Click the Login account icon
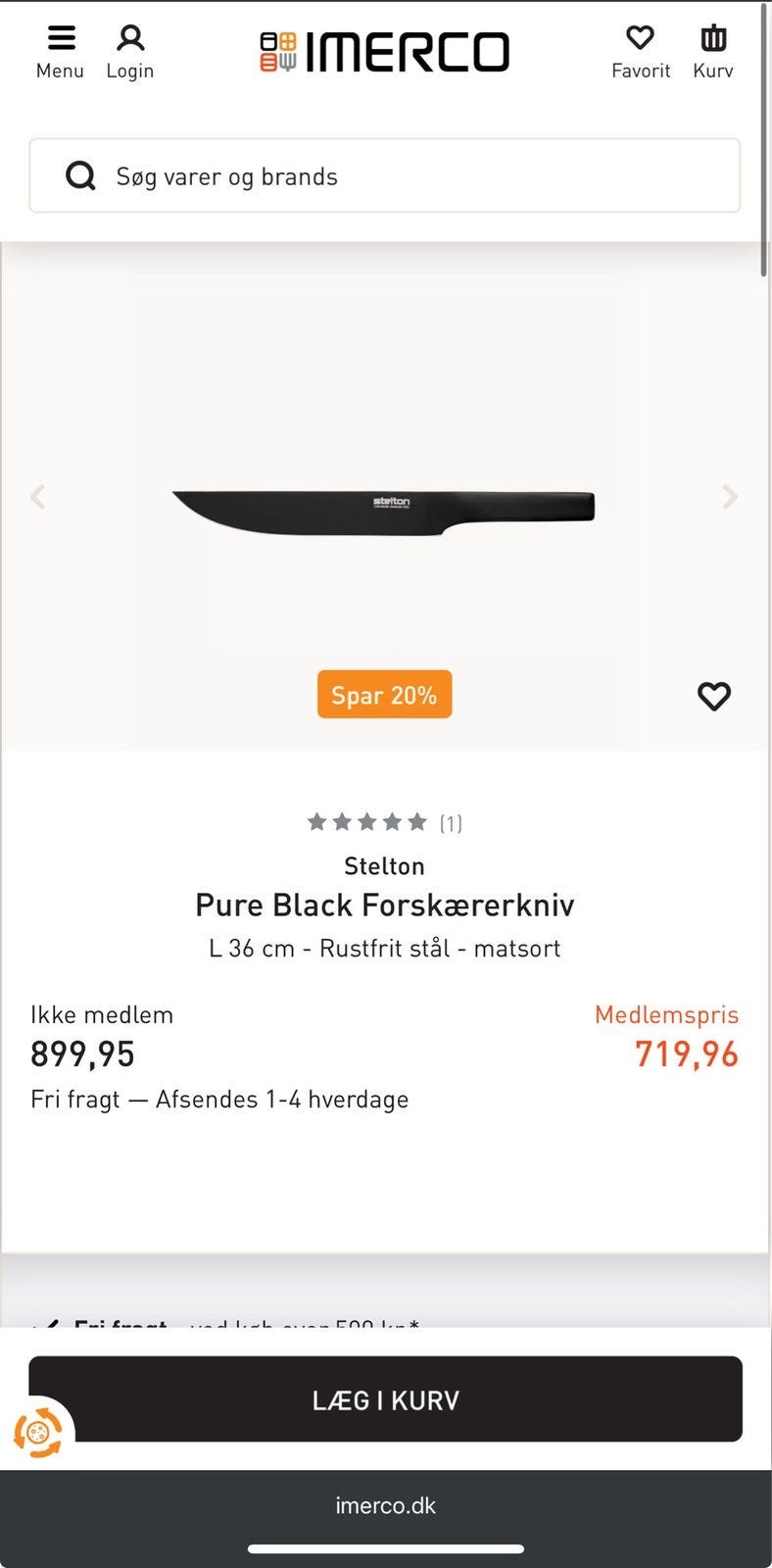 [x=130, y=37]
